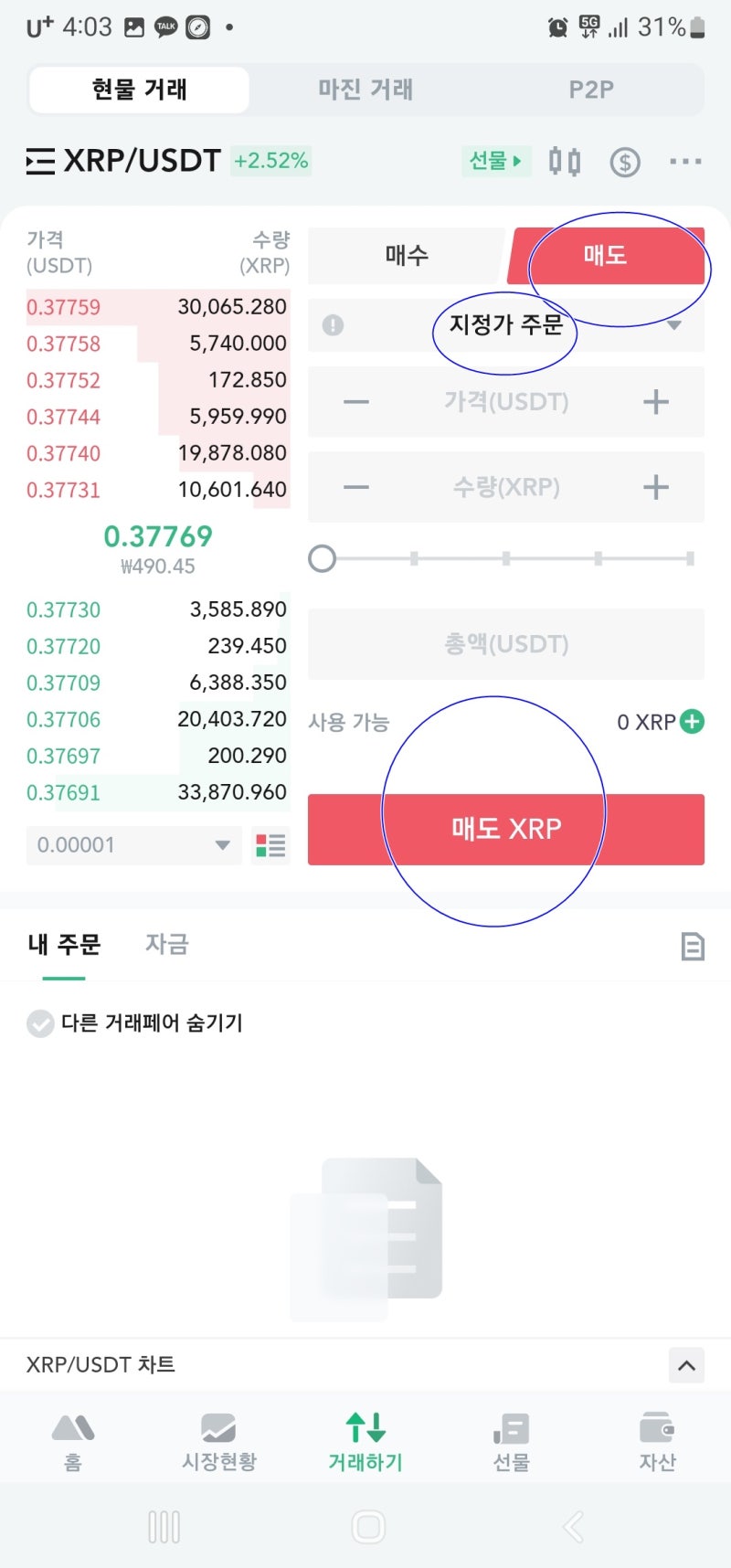Switch to the P2P tab

tap(591, 90)
